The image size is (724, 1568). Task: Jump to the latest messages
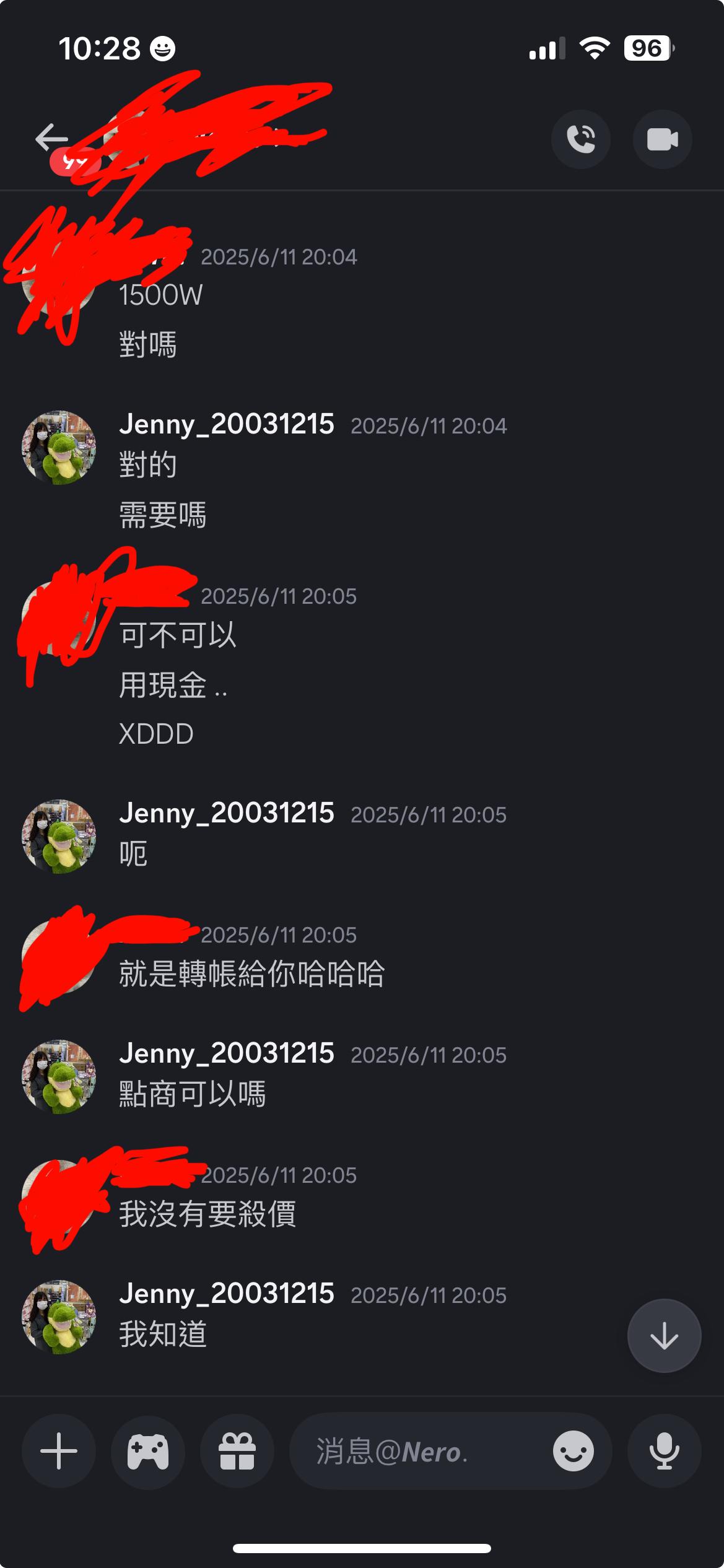(x=664, y=1336)
